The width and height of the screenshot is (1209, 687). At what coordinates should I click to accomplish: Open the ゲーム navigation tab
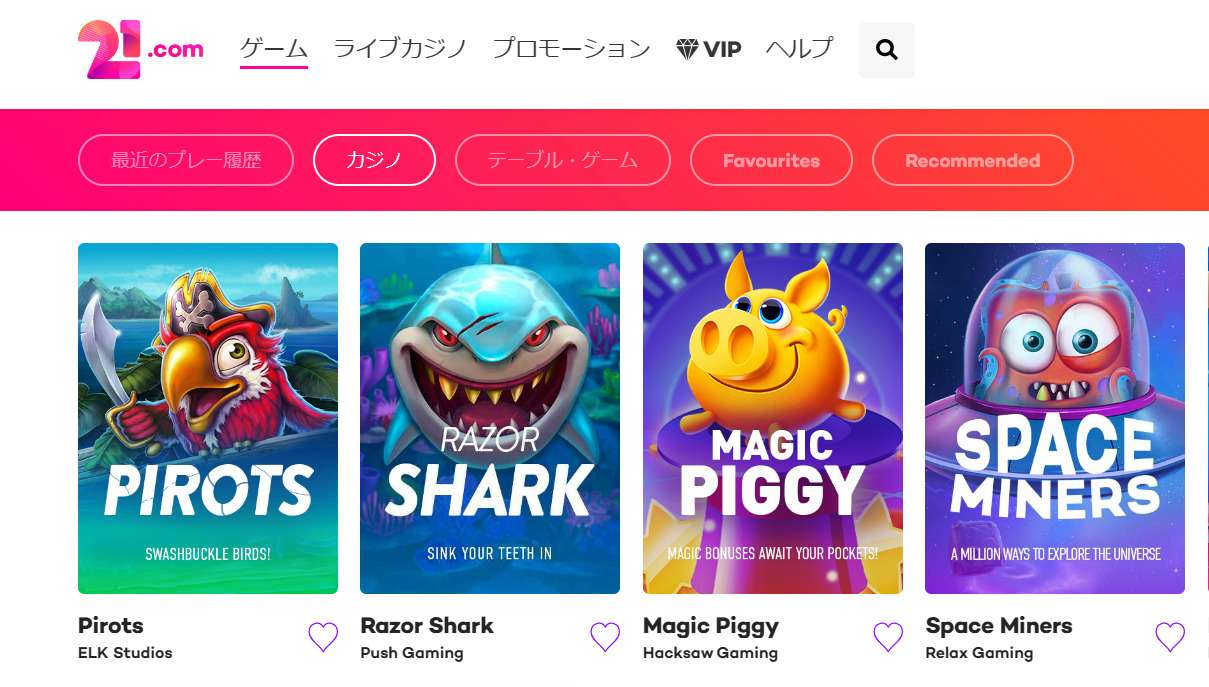[273, 48]
